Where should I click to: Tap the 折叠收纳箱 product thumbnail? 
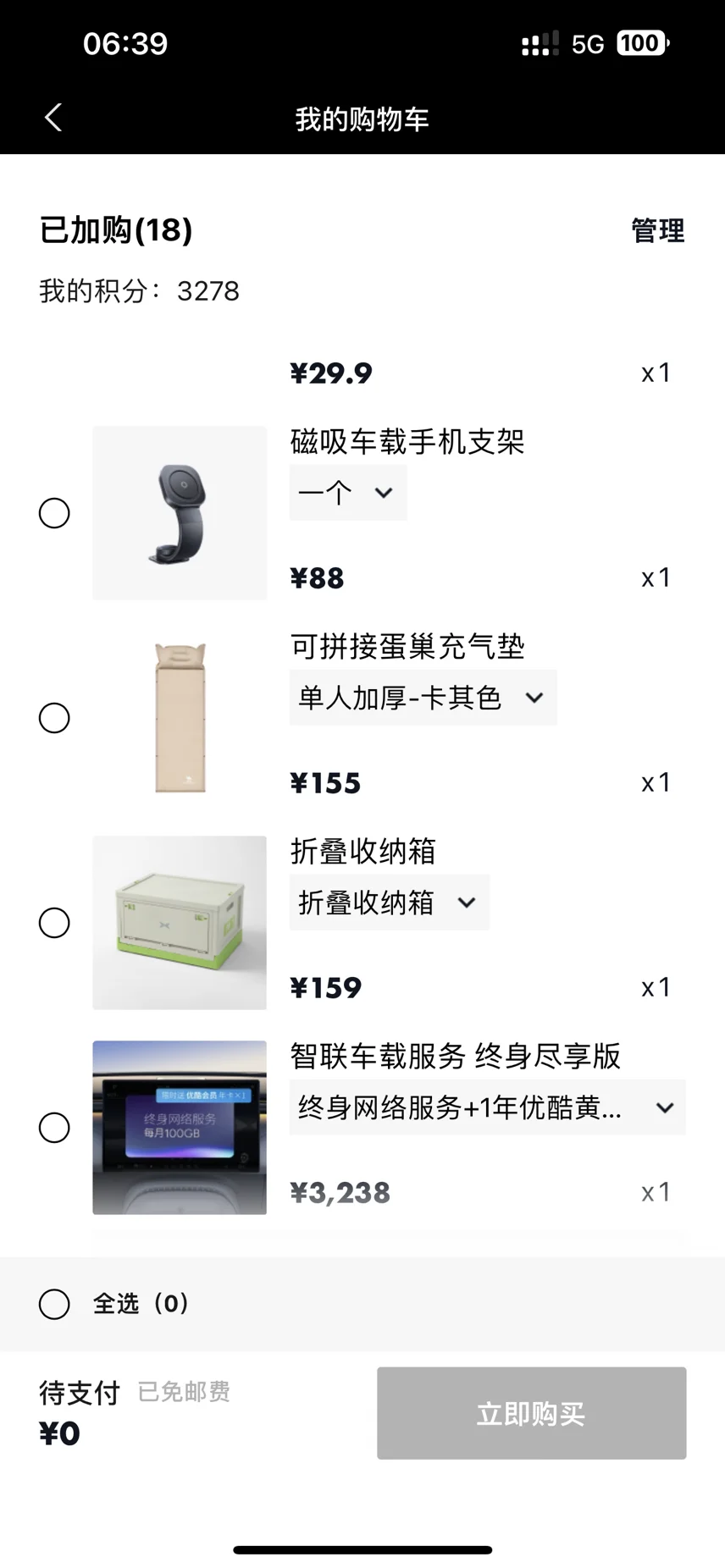[180, 923]
